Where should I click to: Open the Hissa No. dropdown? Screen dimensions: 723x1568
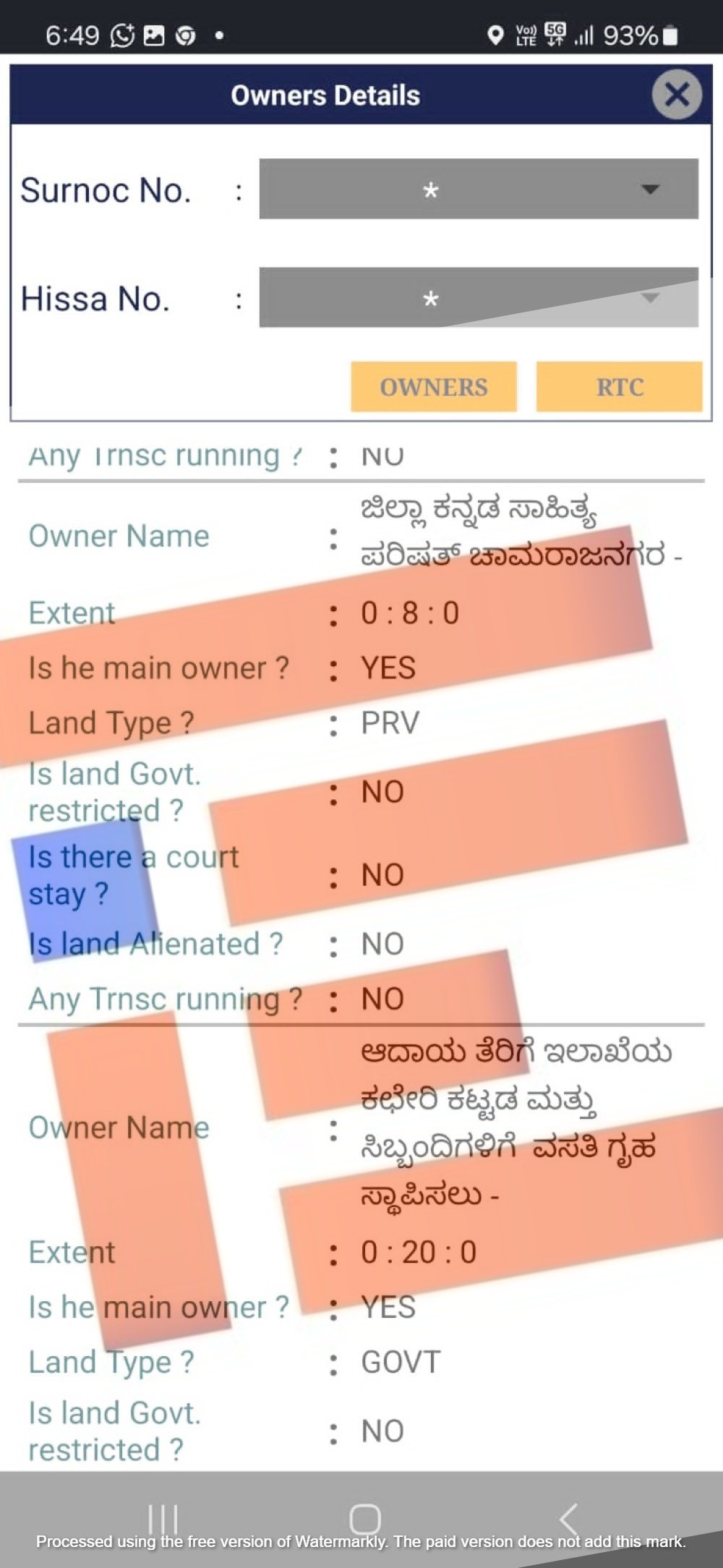[x=479, y=298]
